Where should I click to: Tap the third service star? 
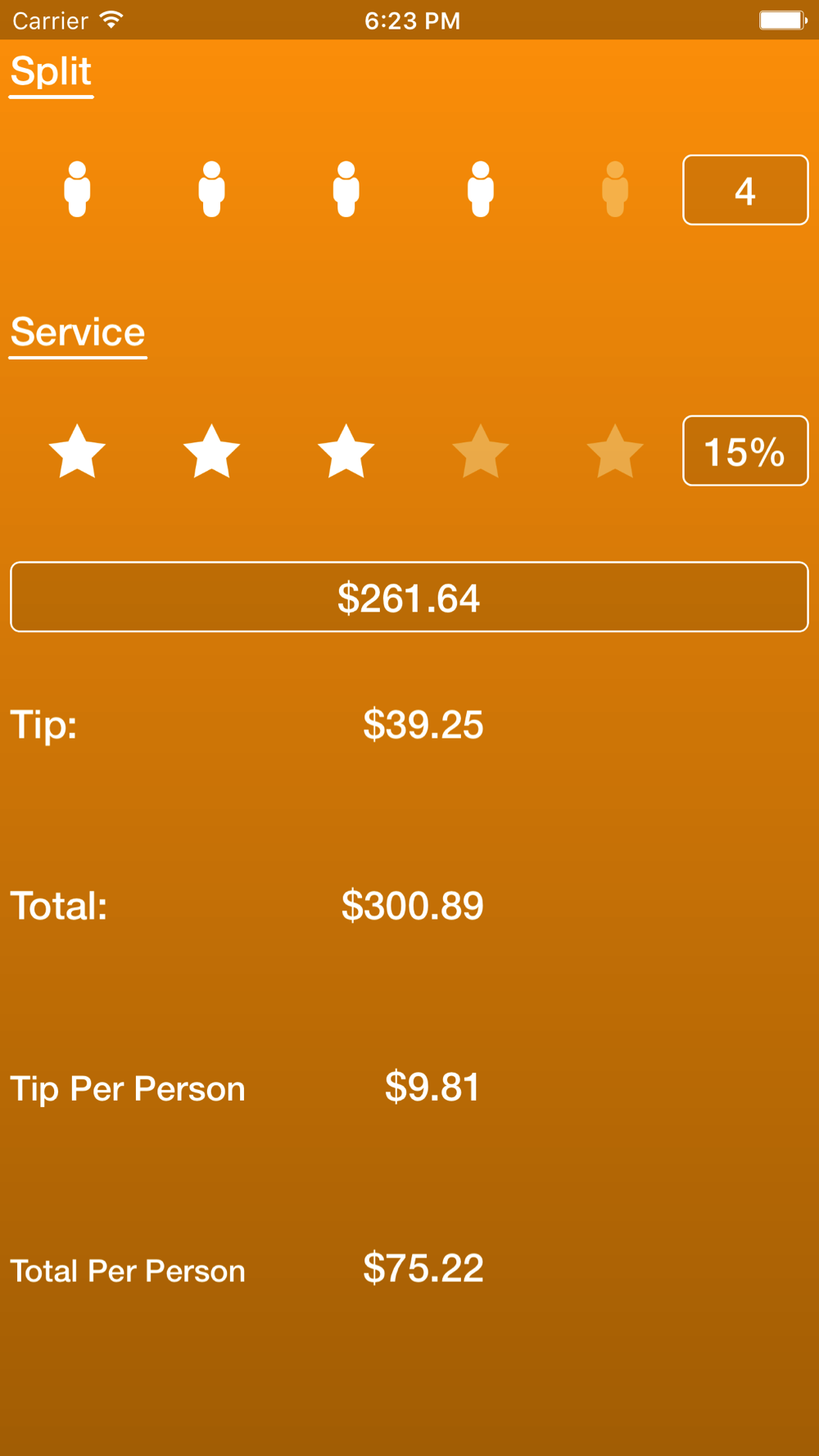[x=346, y=450]
